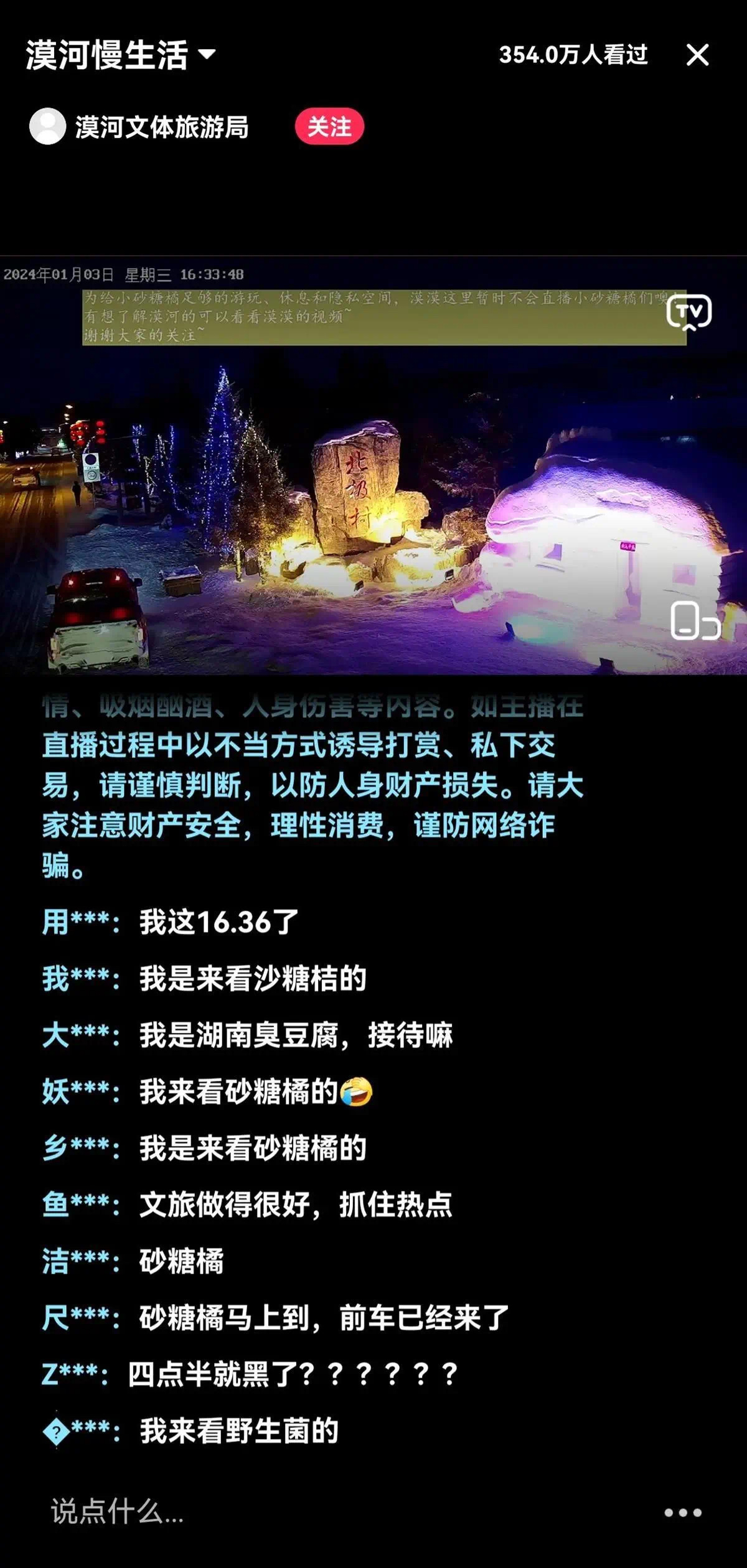The image size is (747, 1568).
Task: Close the livestream with the X
Action: point(697,55)
